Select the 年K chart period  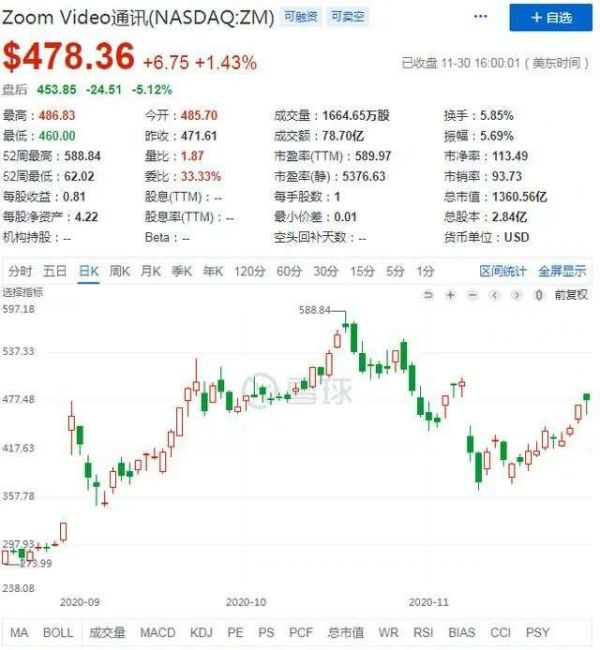pos(213,271)
